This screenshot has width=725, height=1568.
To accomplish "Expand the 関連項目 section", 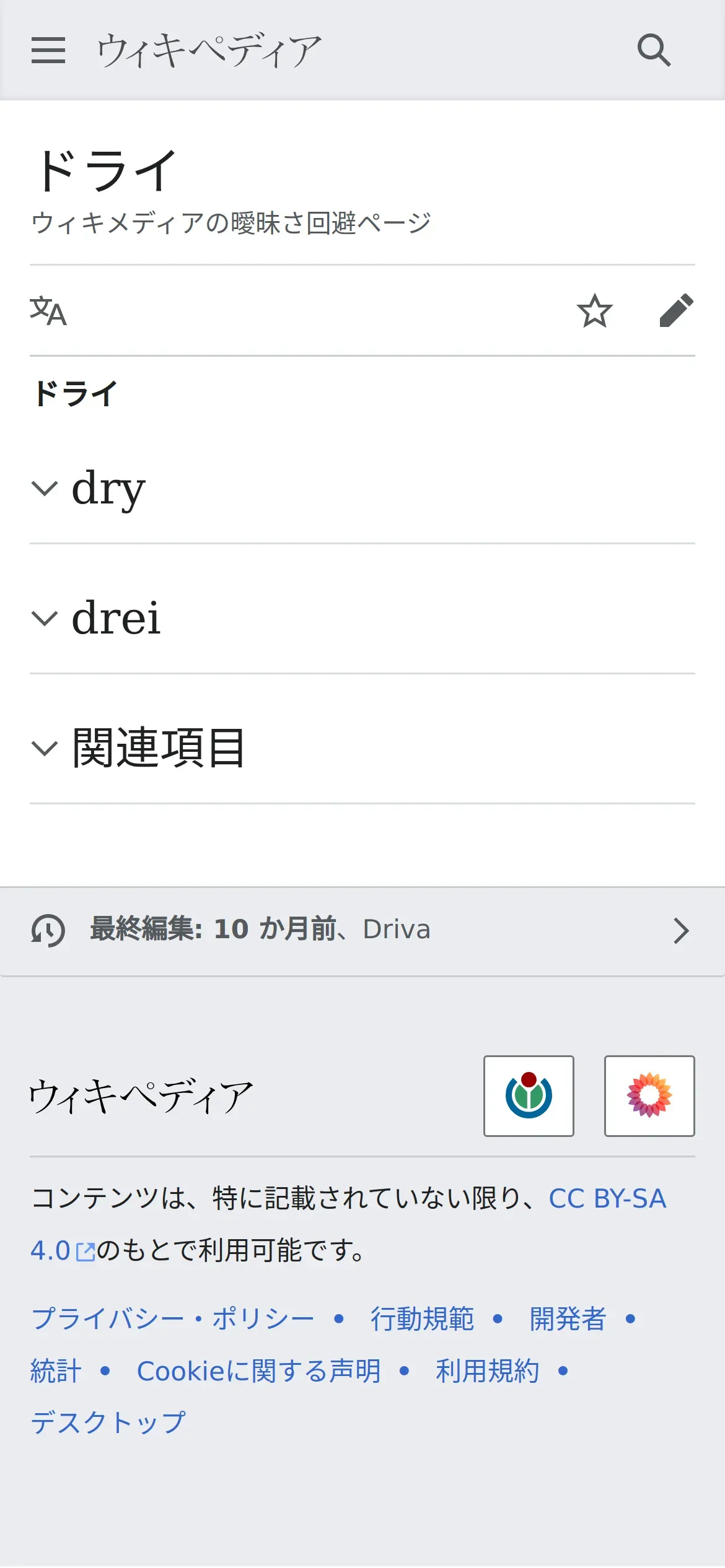I will pos(158,747).
